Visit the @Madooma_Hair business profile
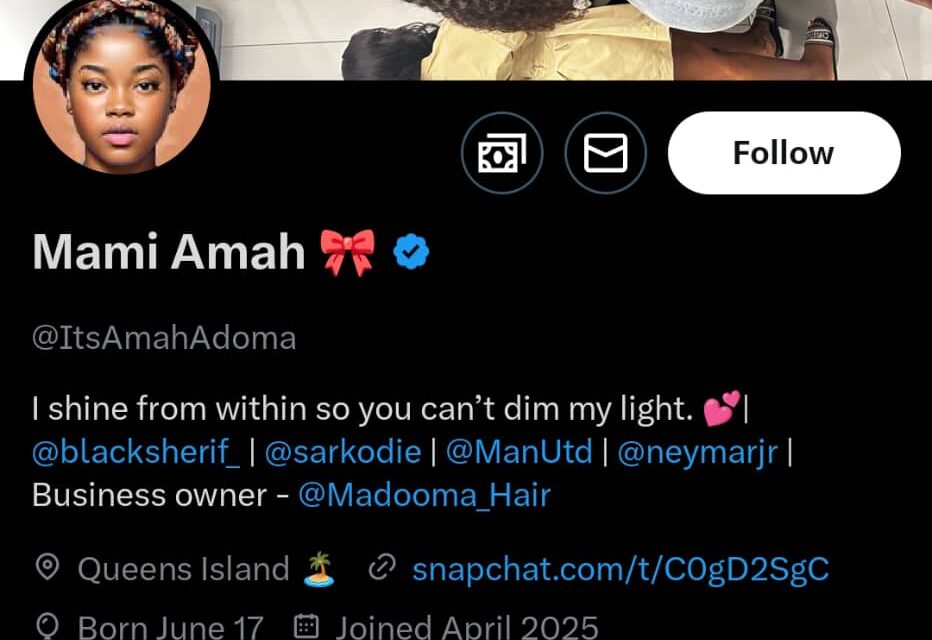 click(424, 495)
